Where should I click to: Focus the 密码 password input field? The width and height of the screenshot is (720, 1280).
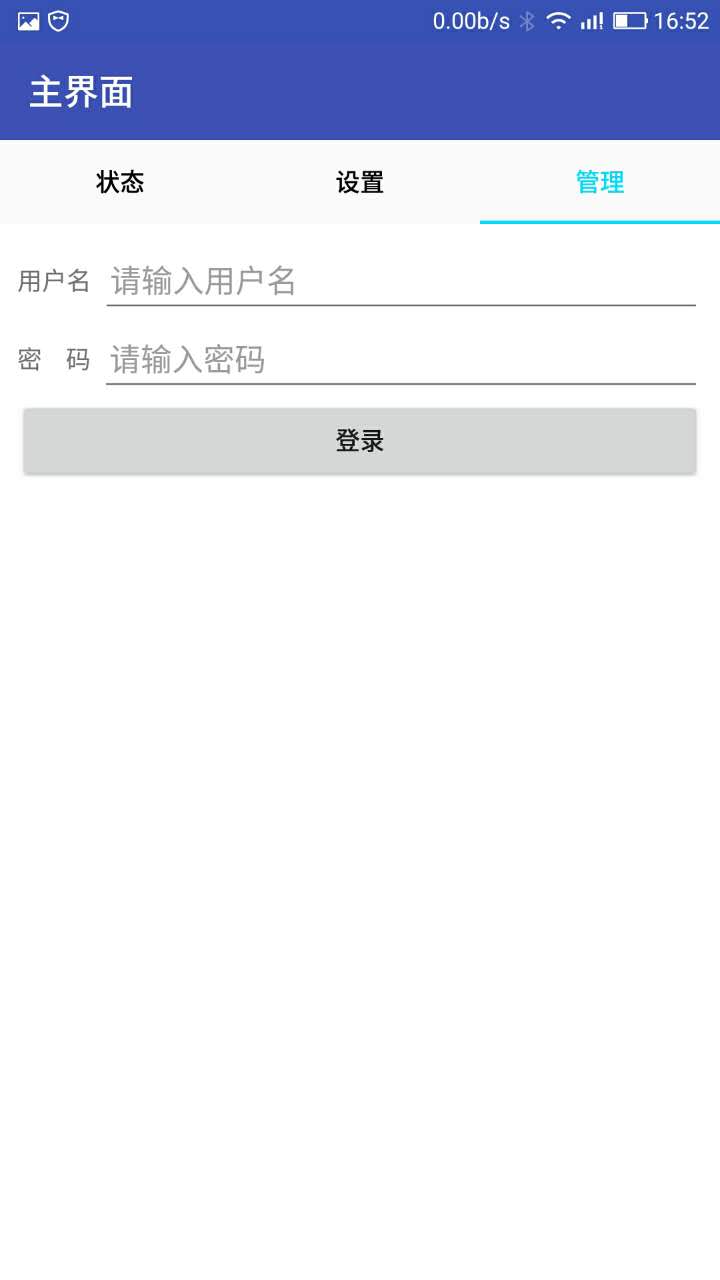tap(400, 358)
